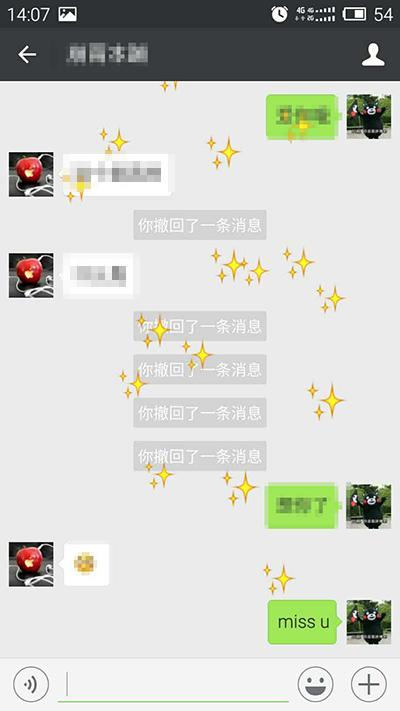Go back to the chat list
This screenshot has width=400, height=711.
click(x=27, y=55)
